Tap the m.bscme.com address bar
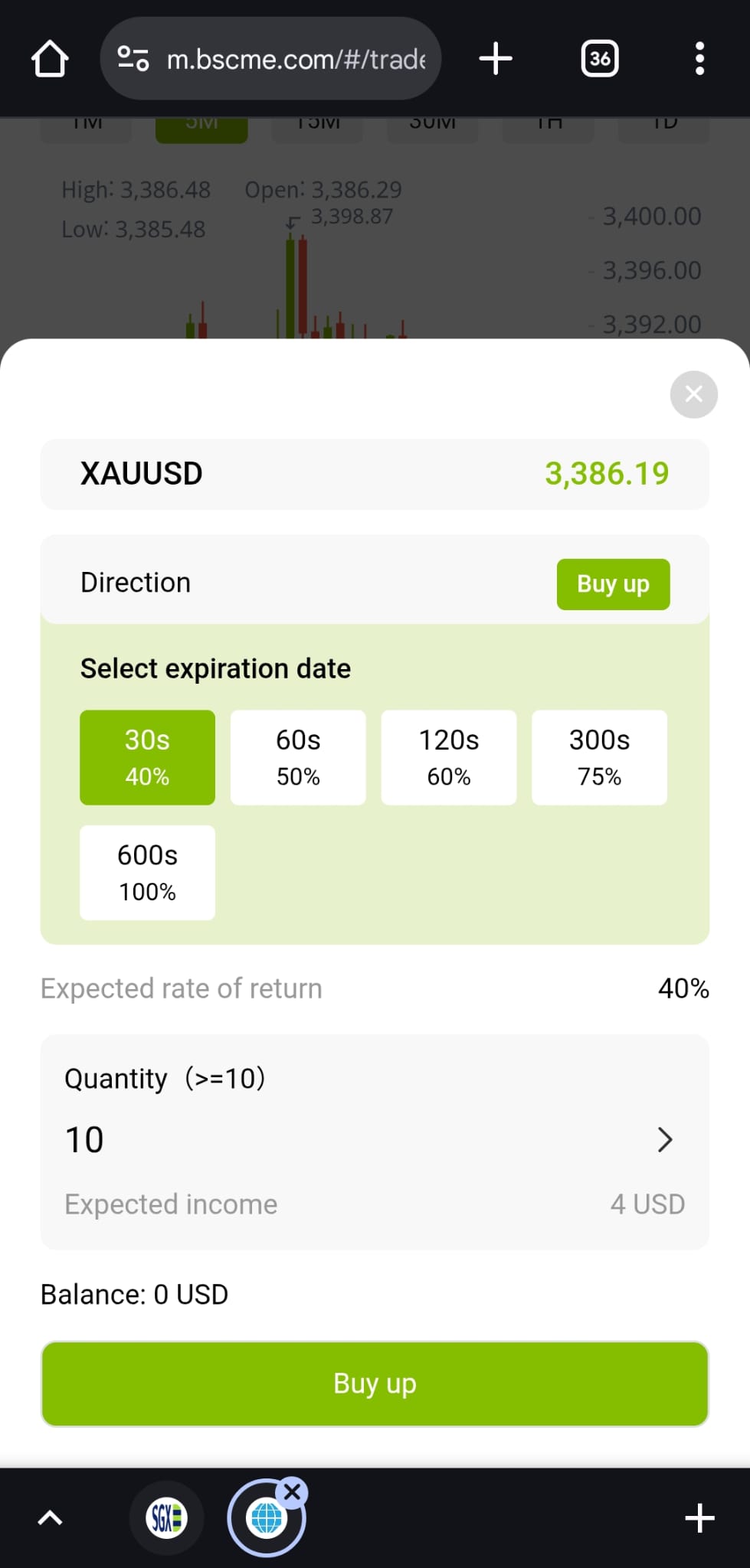 270,59
